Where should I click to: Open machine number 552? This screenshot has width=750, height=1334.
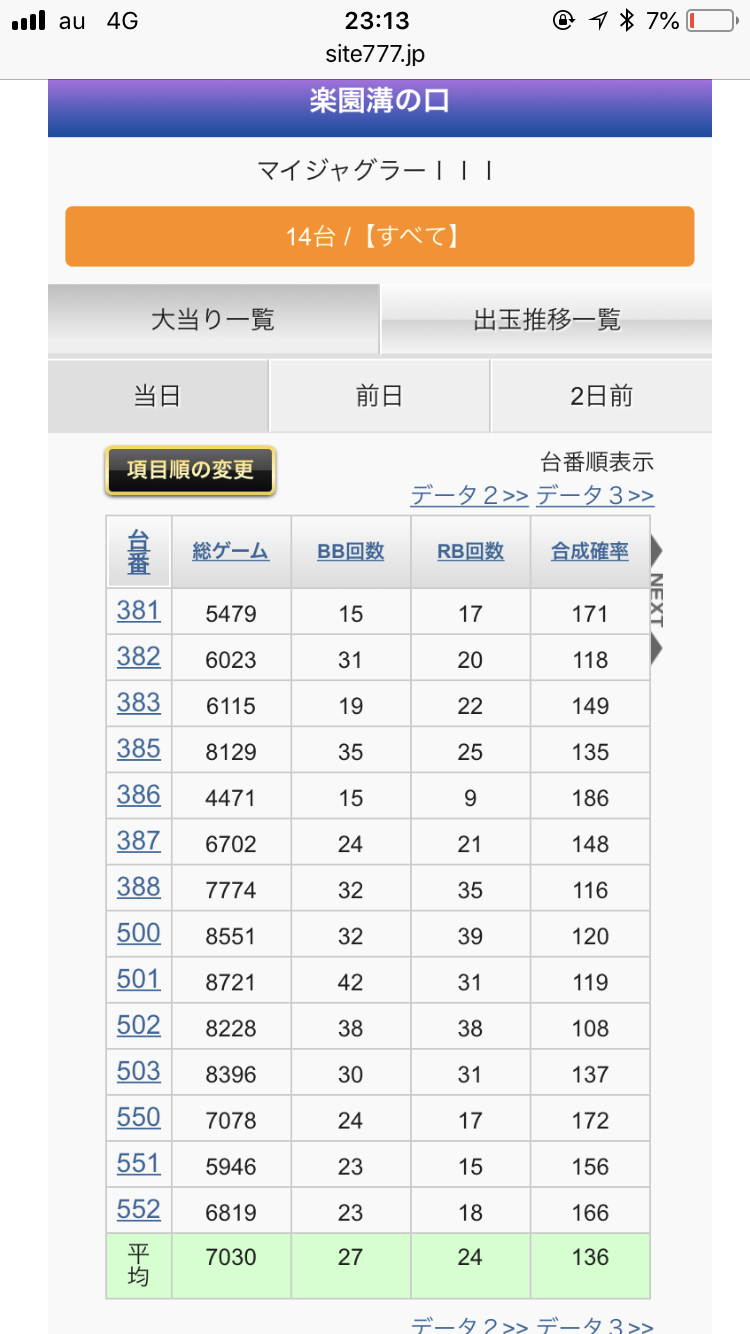139,1209
